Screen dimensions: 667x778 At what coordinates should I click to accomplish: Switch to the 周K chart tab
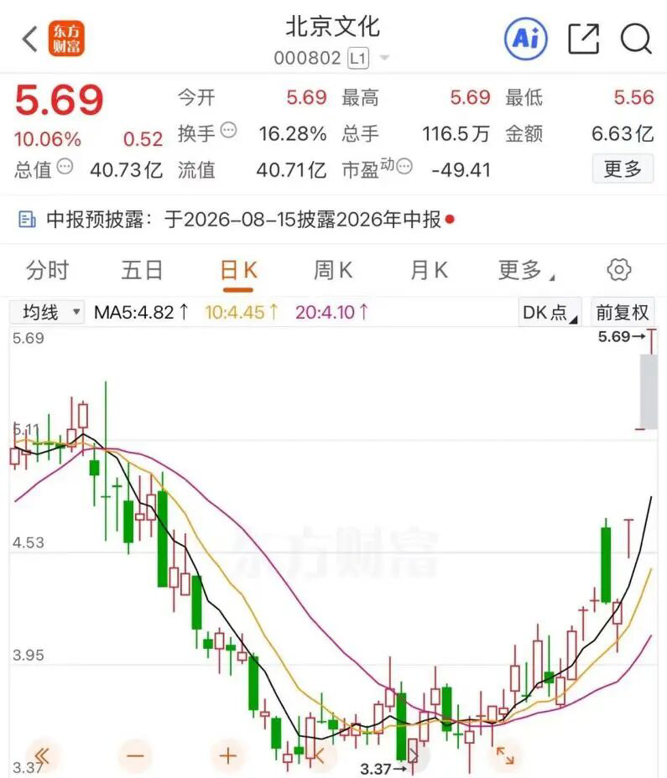pos(333,270)
